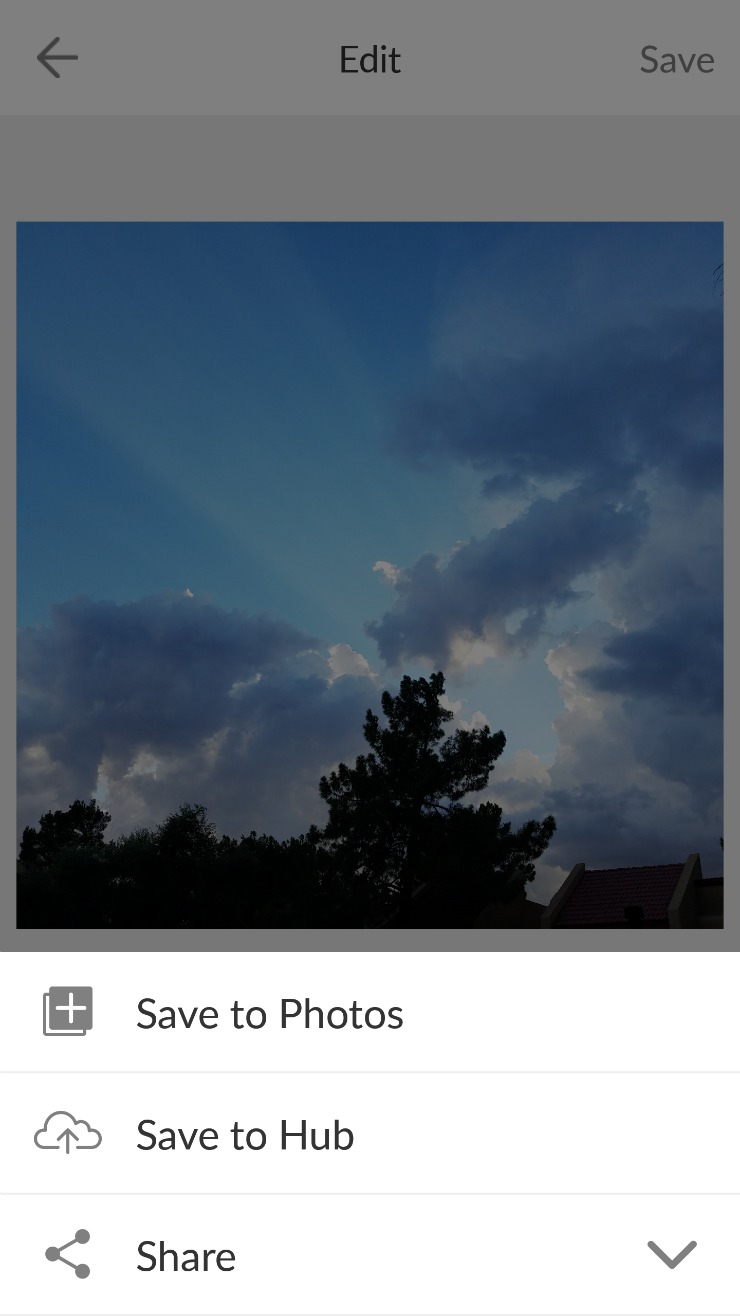This screenshot has width=740, height=1316.
Task: Open the Share option
Action: point(370,1255)
